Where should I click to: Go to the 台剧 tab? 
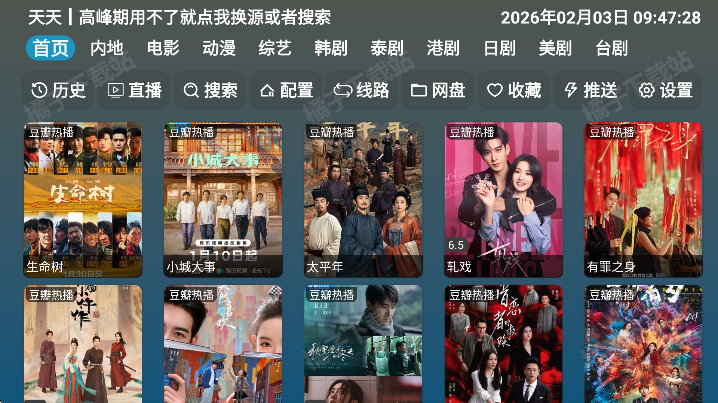coord(610,48)
